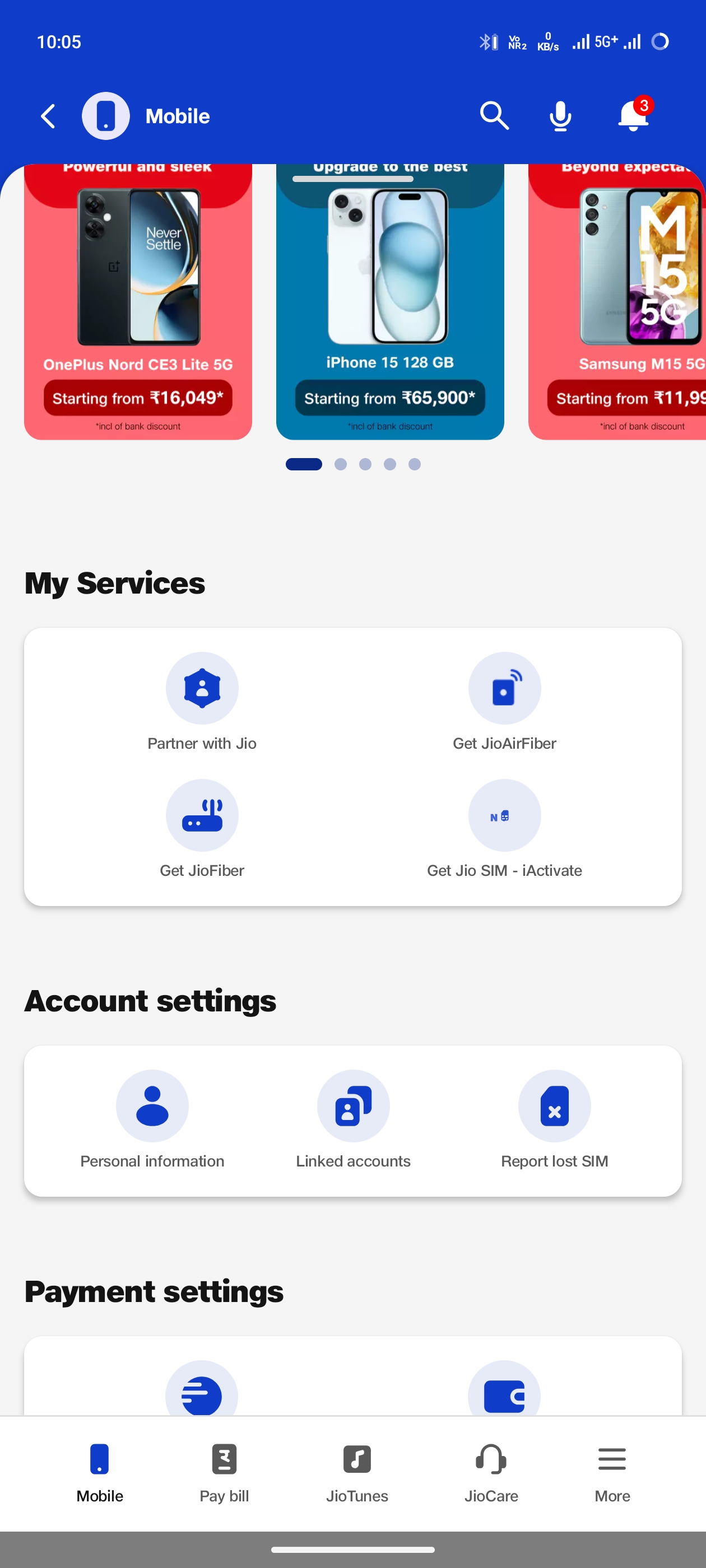Open the notifications bell
This screenshot has width=706, height=1568.
[x=634, y=115]
